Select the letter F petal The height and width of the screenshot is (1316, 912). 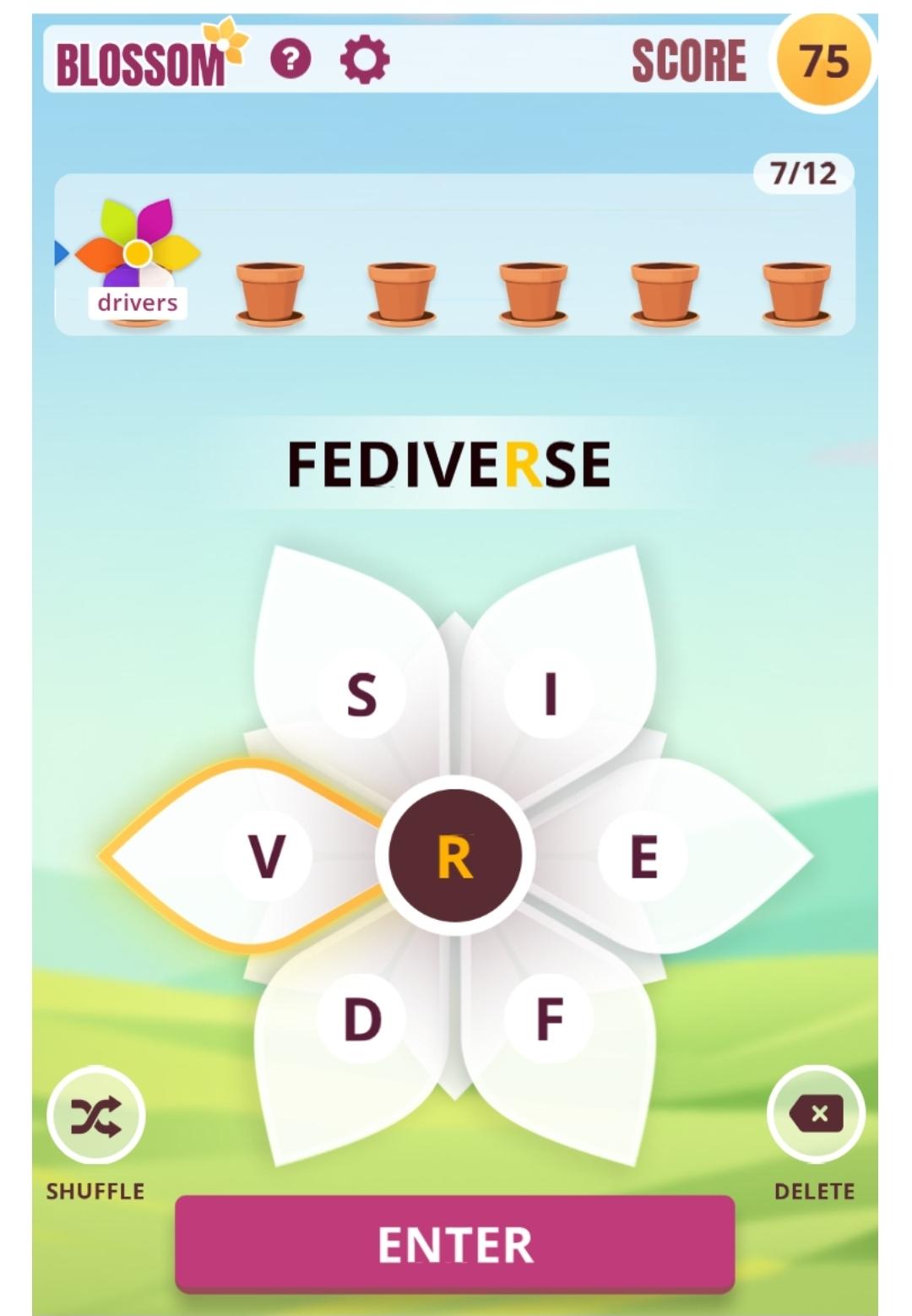tap(550, 1019)
